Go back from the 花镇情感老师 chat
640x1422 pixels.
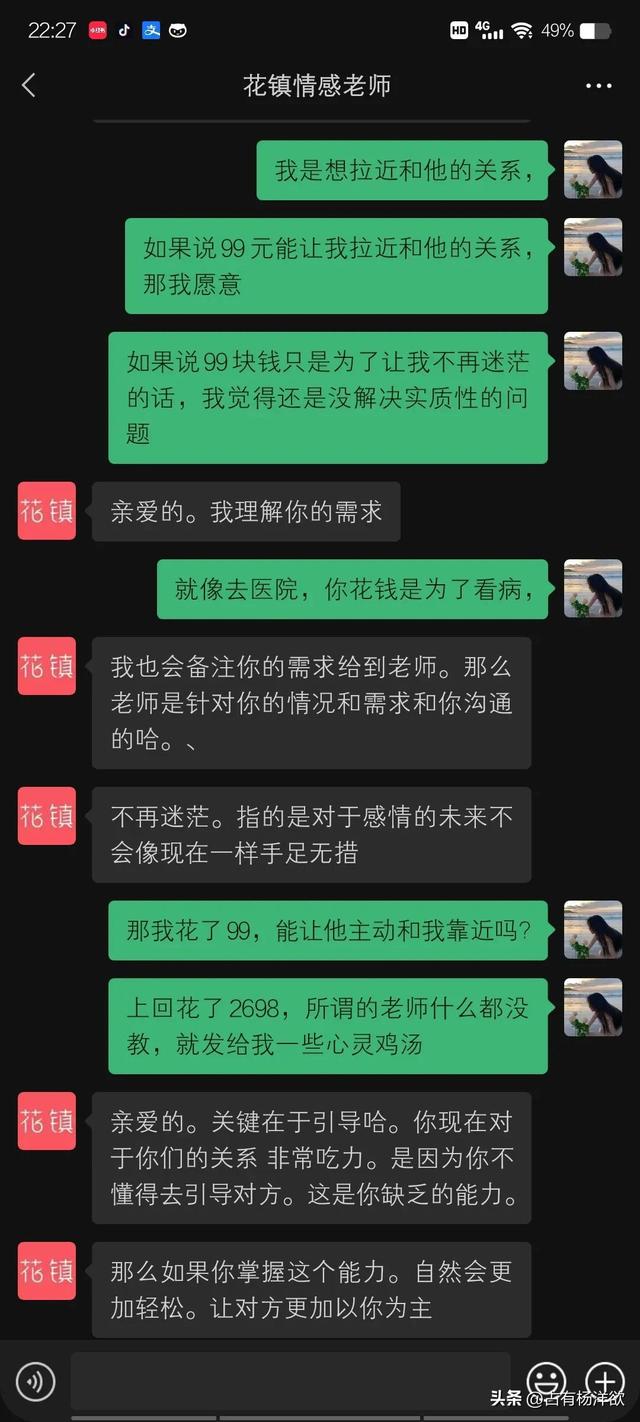(x=29, y=86)
